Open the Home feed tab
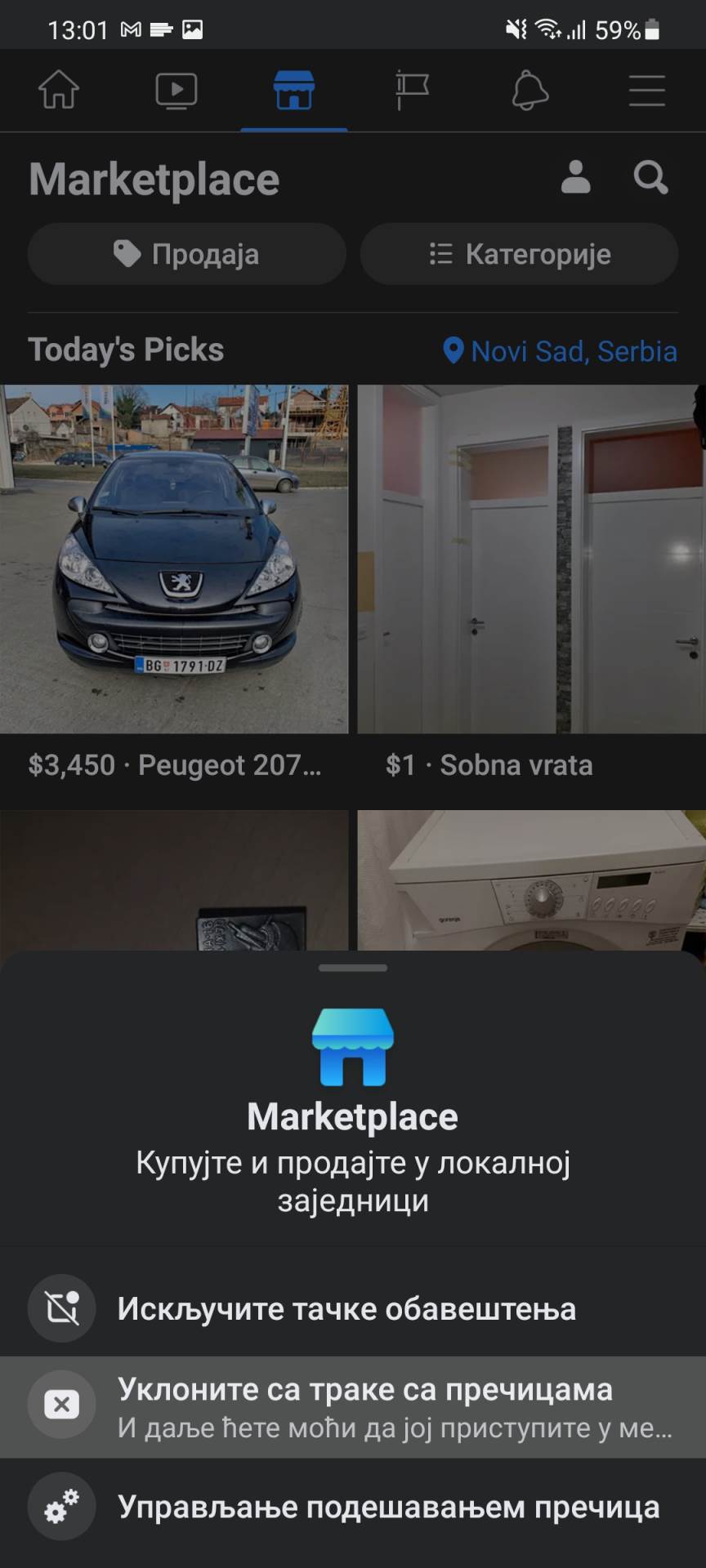 [x=59, y=91]
